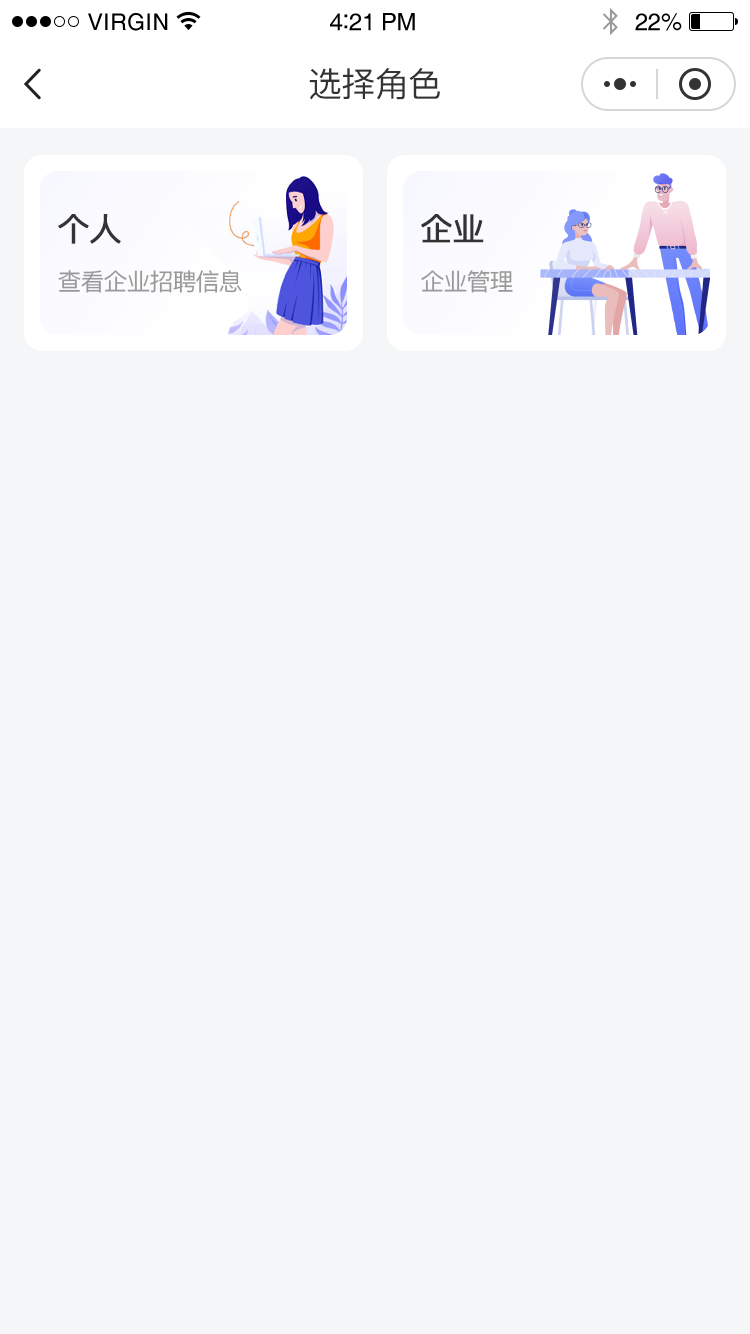Tap the 选择角色 title bar label
750x1334 pixels.
[x=375, y=84]
